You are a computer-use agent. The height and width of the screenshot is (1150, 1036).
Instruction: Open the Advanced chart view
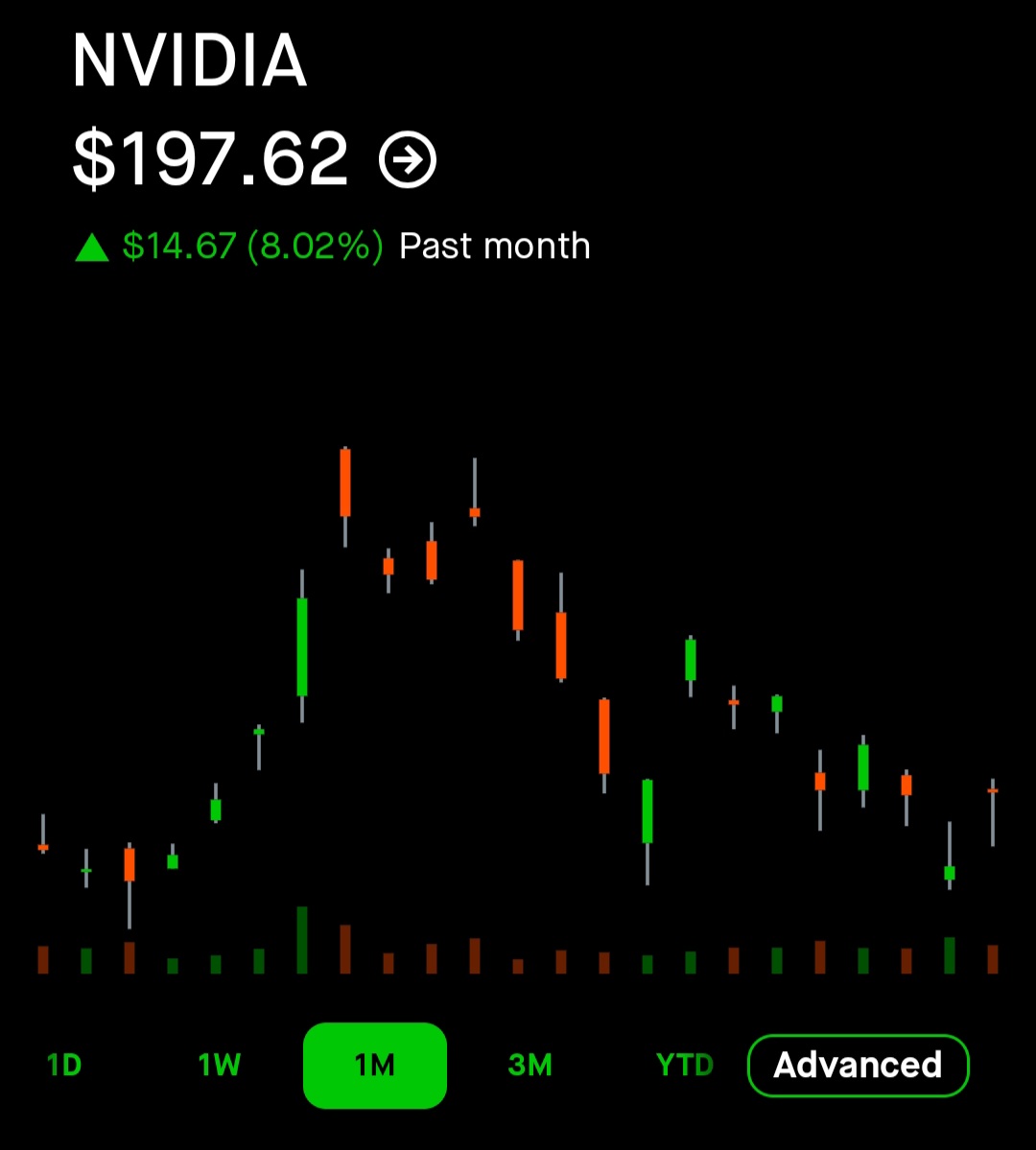(859, 1065)
